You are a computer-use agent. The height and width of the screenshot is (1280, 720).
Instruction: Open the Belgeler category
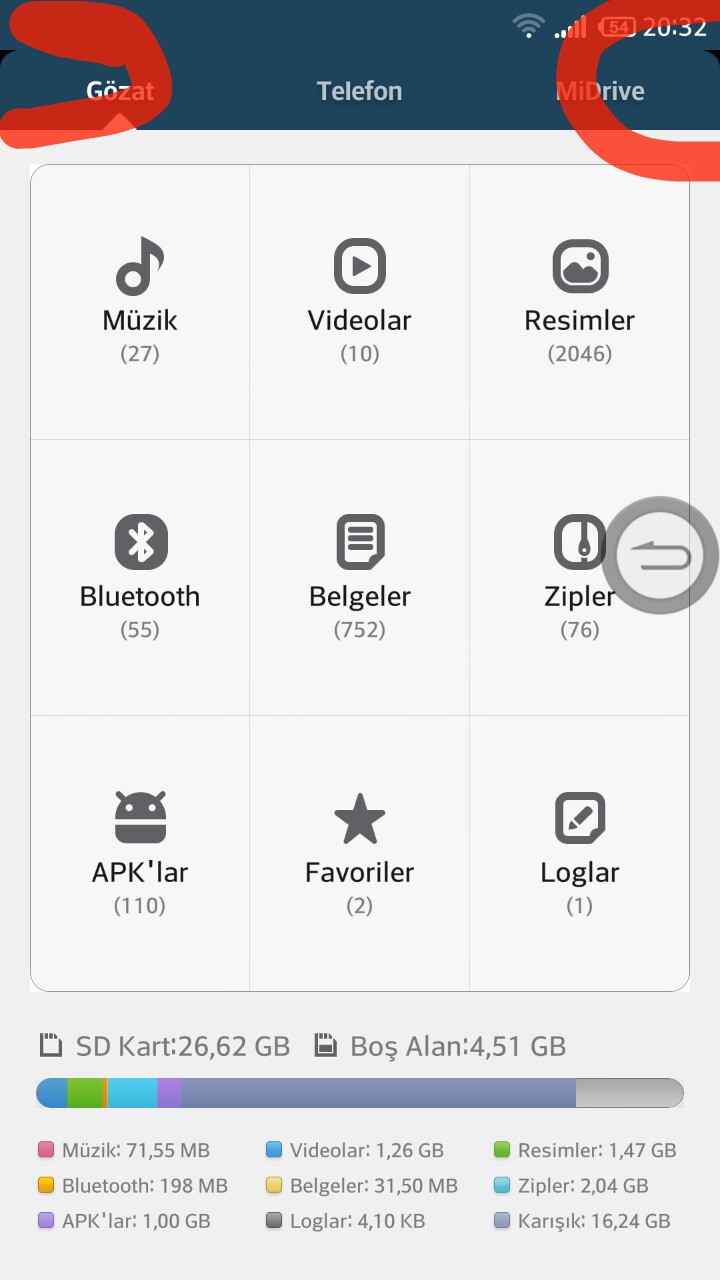point(360,578)
